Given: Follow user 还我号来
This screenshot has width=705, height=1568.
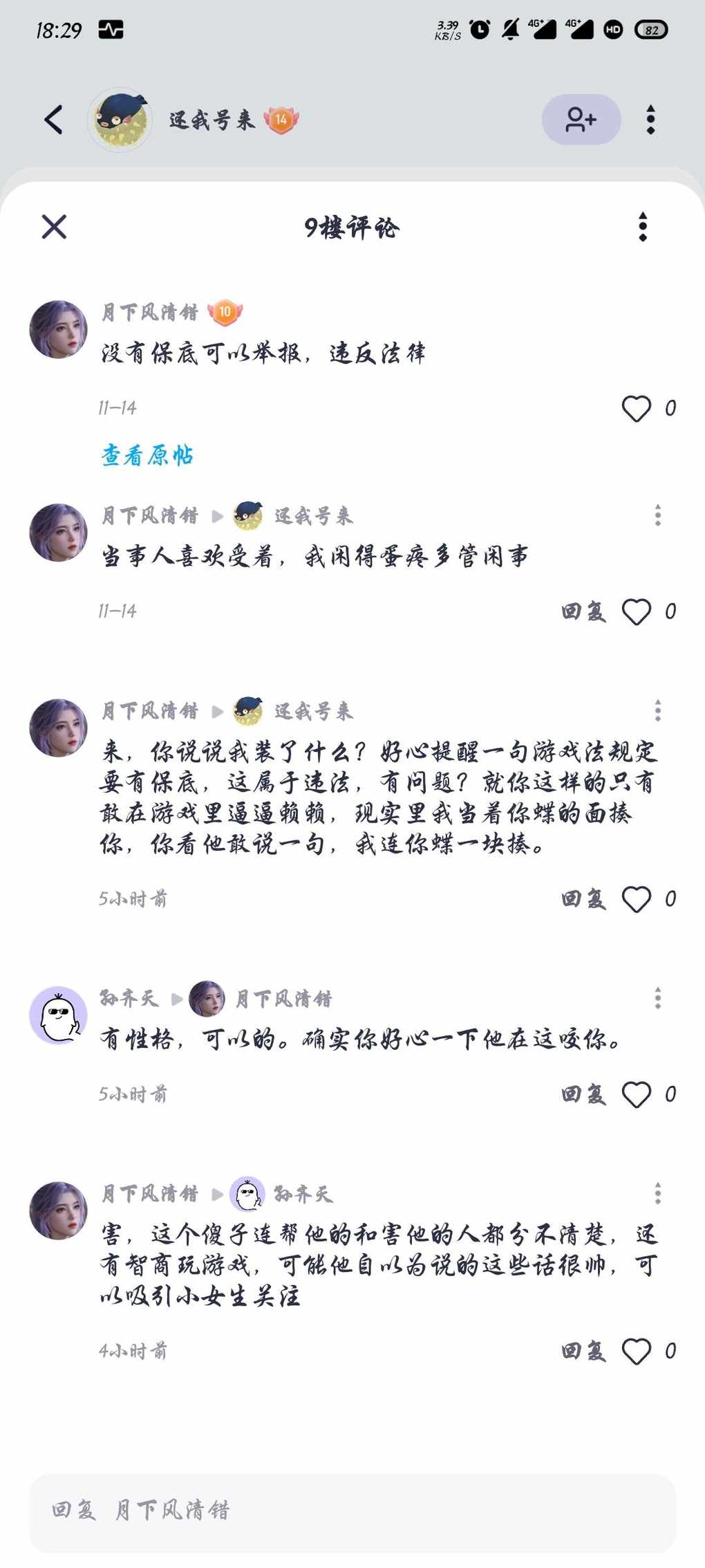Looking at the screenshot, I should 581,120.
